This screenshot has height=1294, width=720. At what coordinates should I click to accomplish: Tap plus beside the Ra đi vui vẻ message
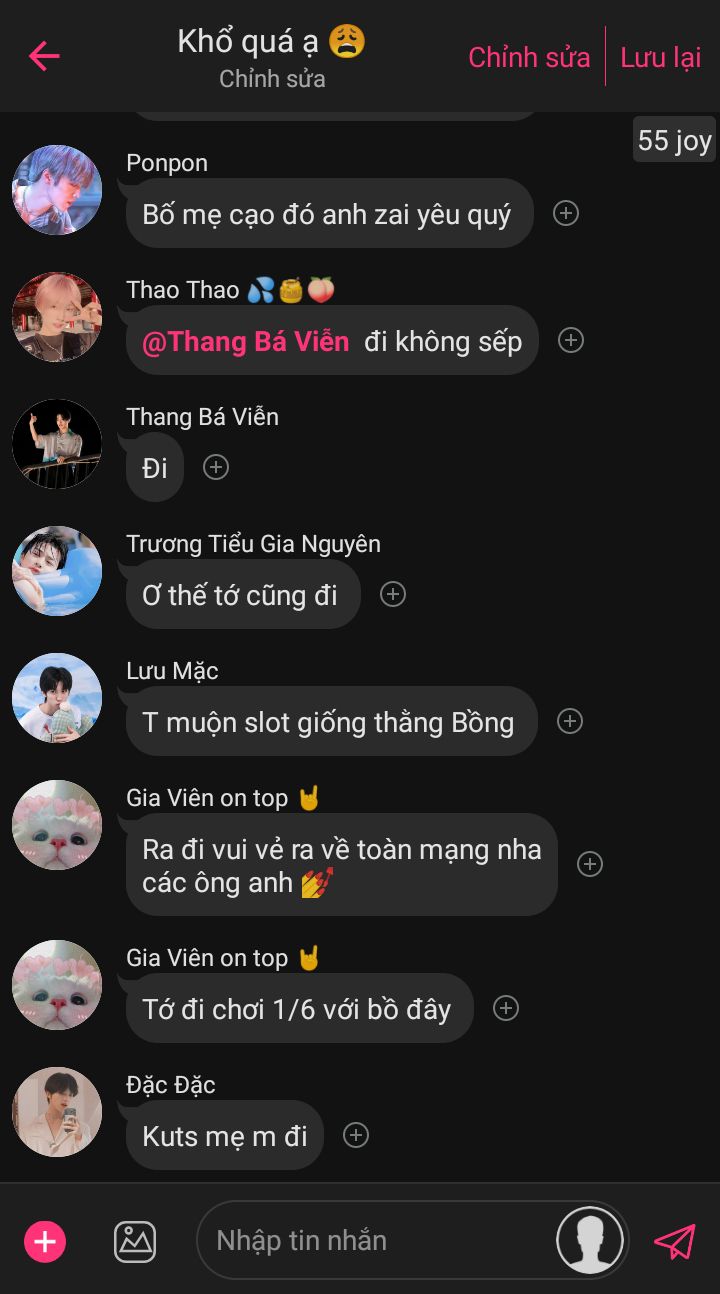click(590, 864)
